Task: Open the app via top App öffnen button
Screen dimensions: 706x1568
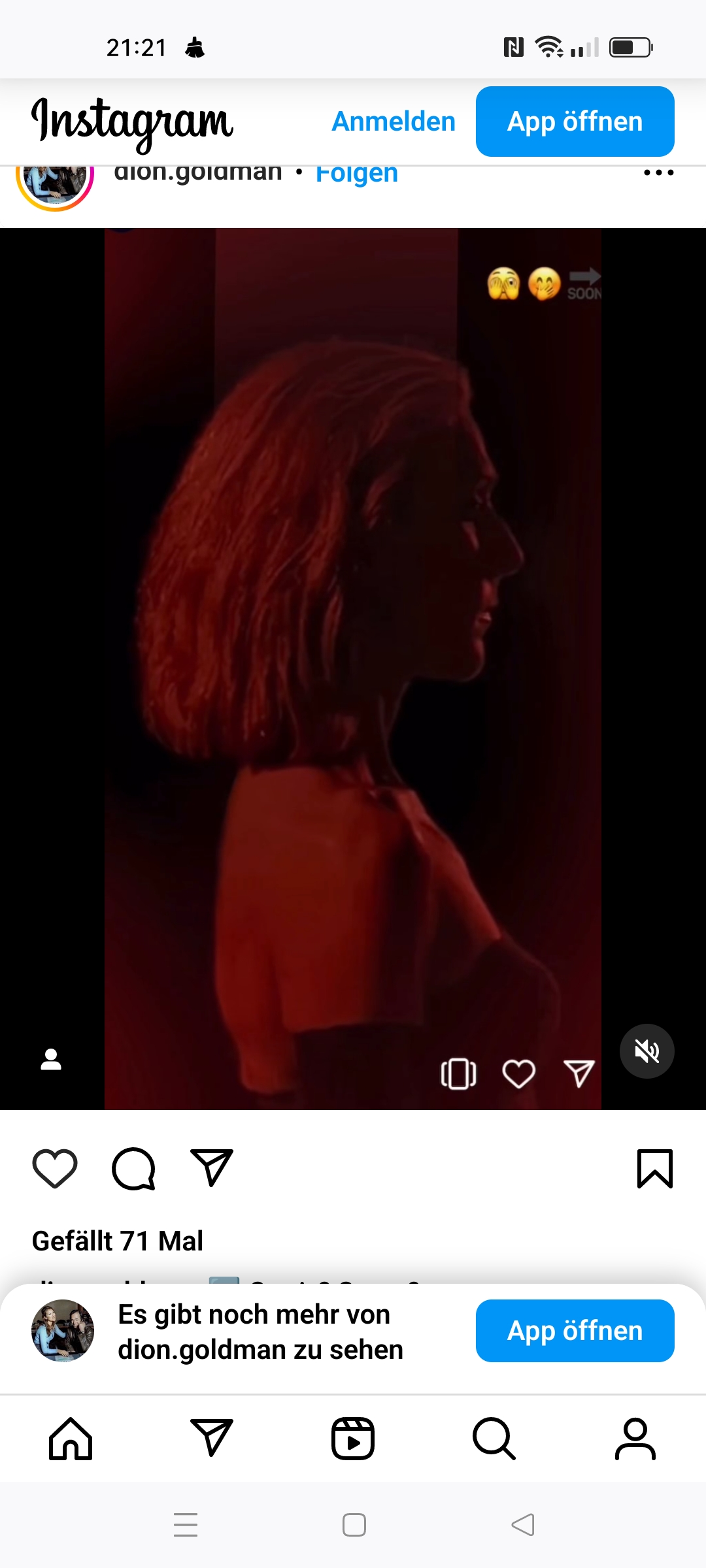Action: coord(575,122)
